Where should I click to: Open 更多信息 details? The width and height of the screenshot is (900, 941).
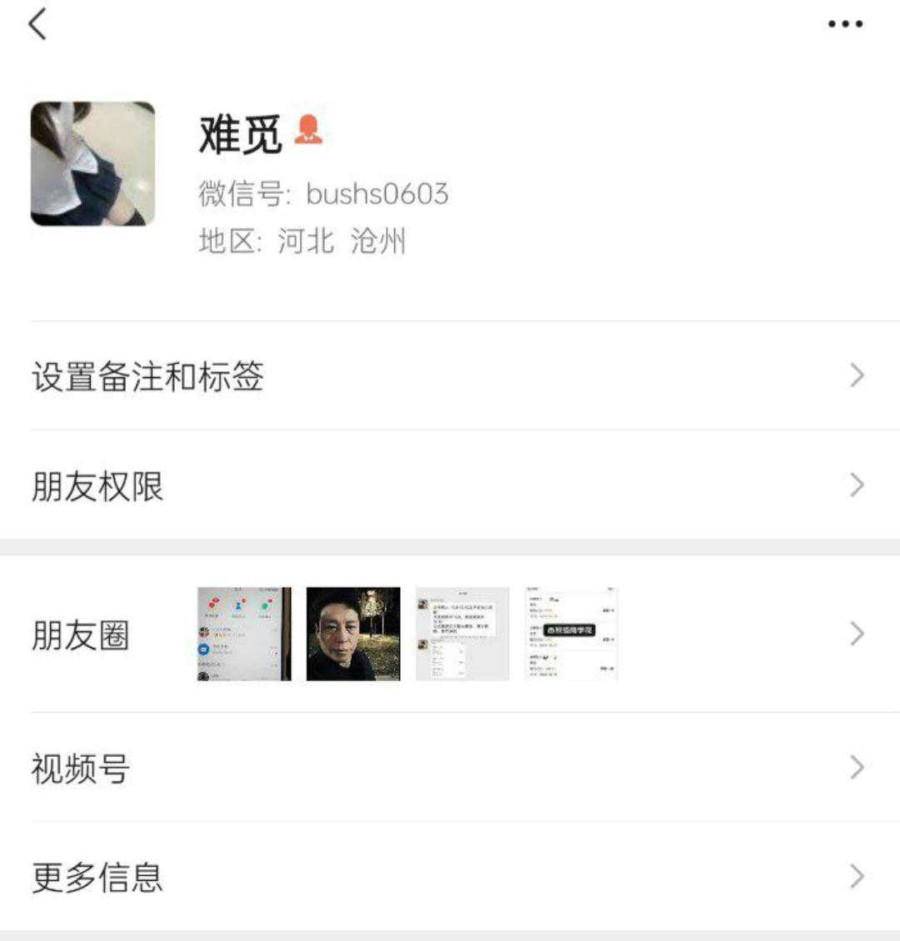pos(448,877)
